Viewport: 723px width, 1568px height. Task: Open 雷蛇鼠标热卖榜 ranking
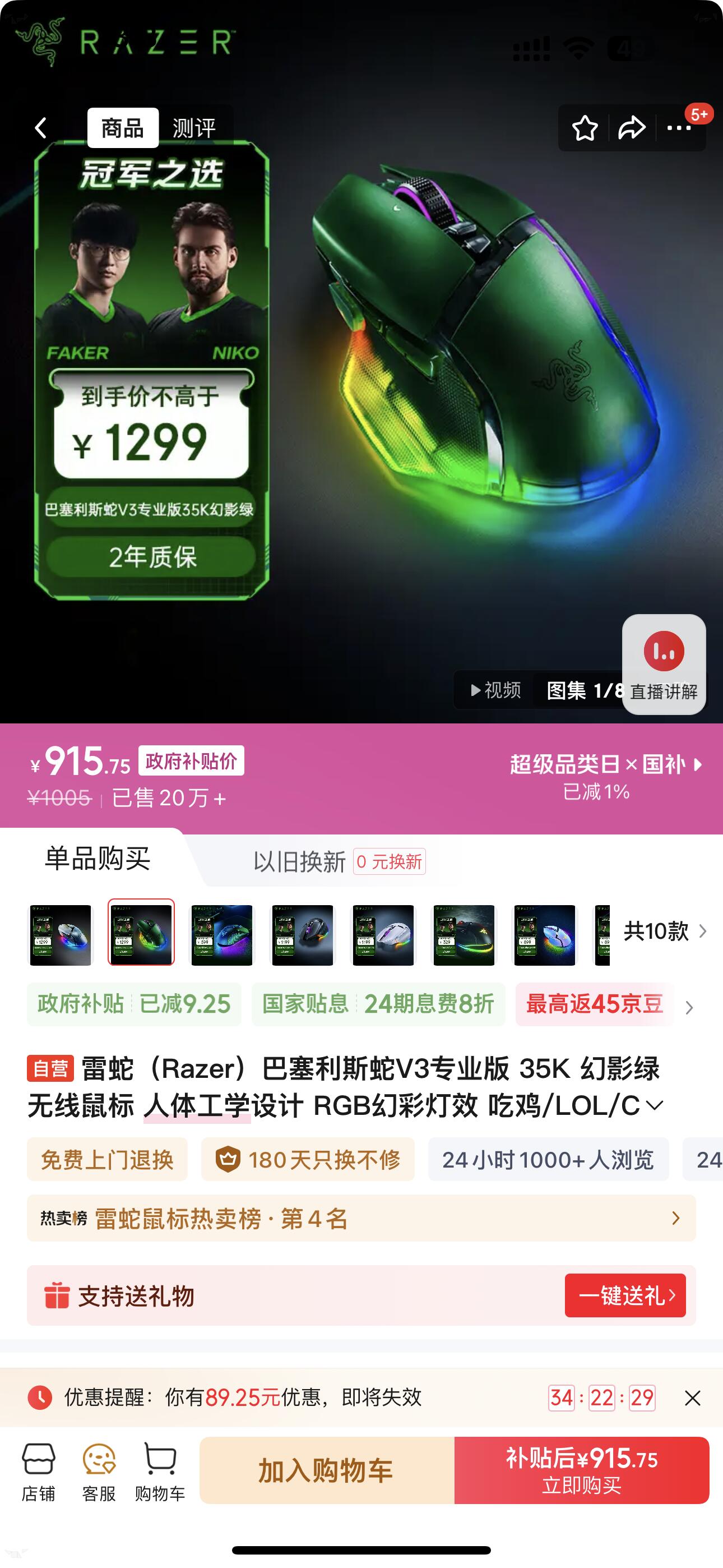[360, 1218]
